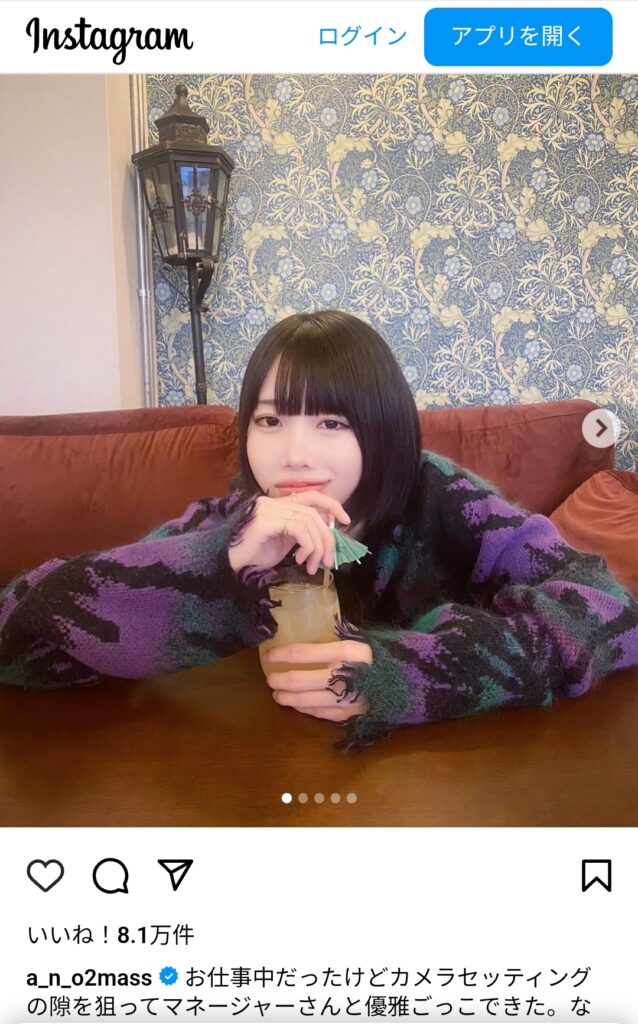Viewport: 638px width, 1024px height.
Task: Open comments with the speech bubble icon
Action: 110,875
